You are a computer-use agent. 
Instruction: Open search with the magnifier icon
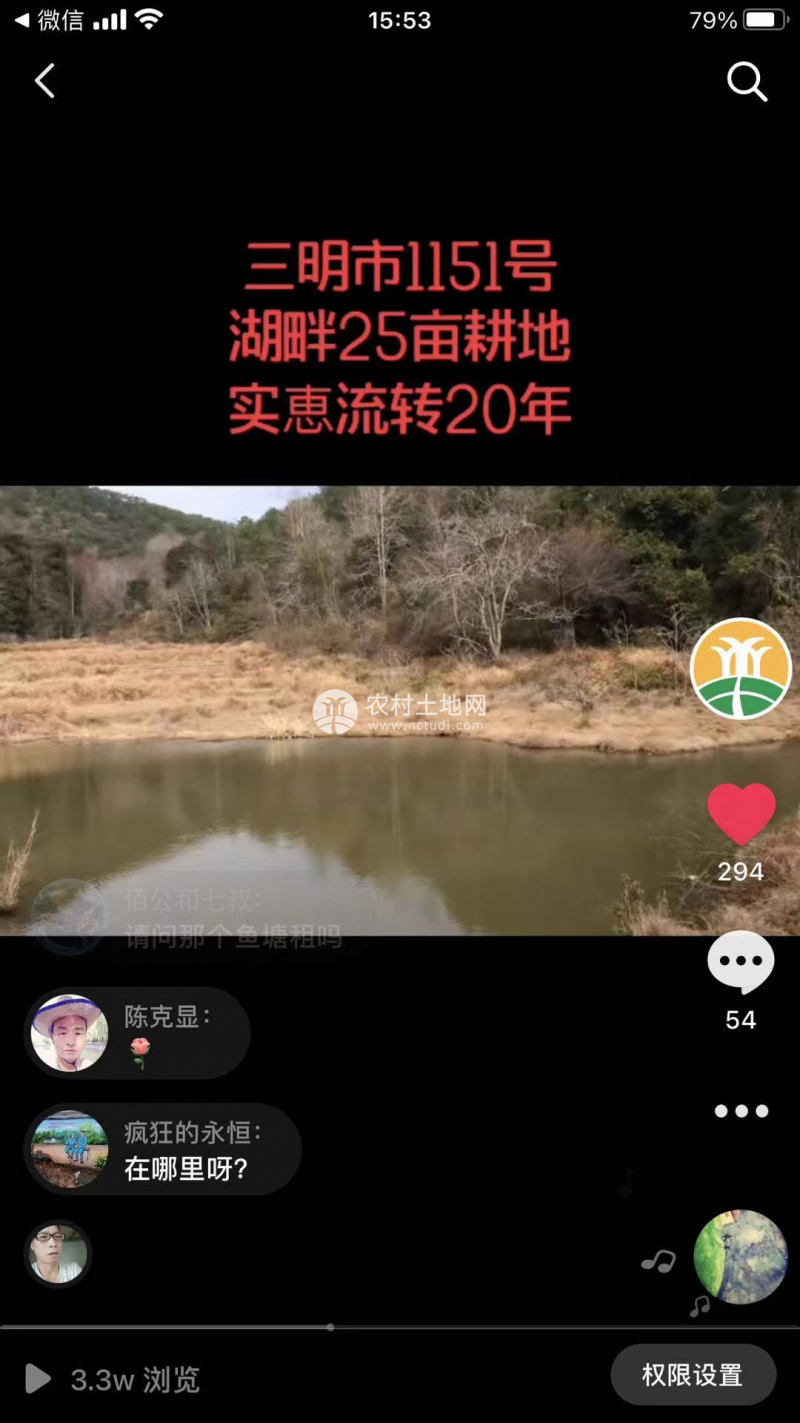pos(746,82)
